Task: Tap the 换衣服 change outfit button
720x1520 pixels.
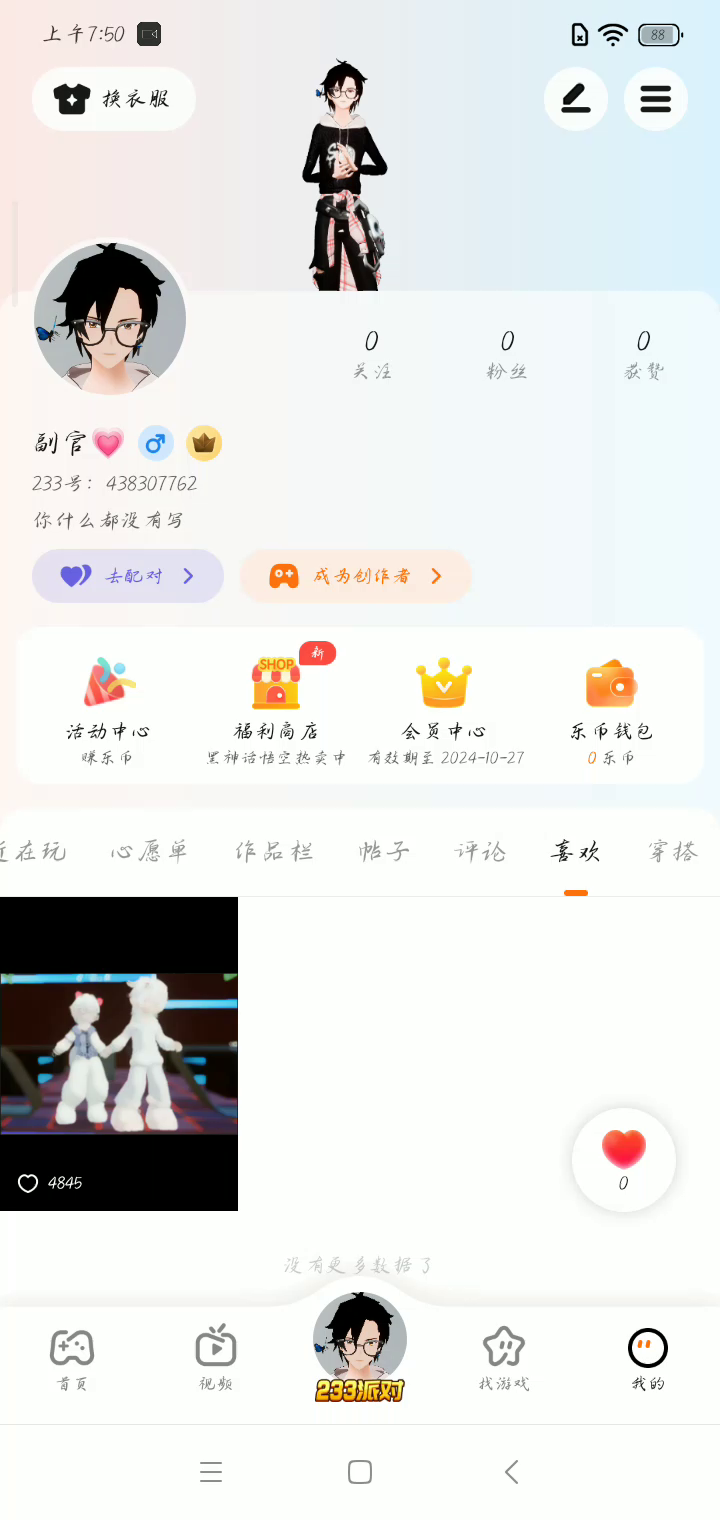Action: click(x=113, y=99)
